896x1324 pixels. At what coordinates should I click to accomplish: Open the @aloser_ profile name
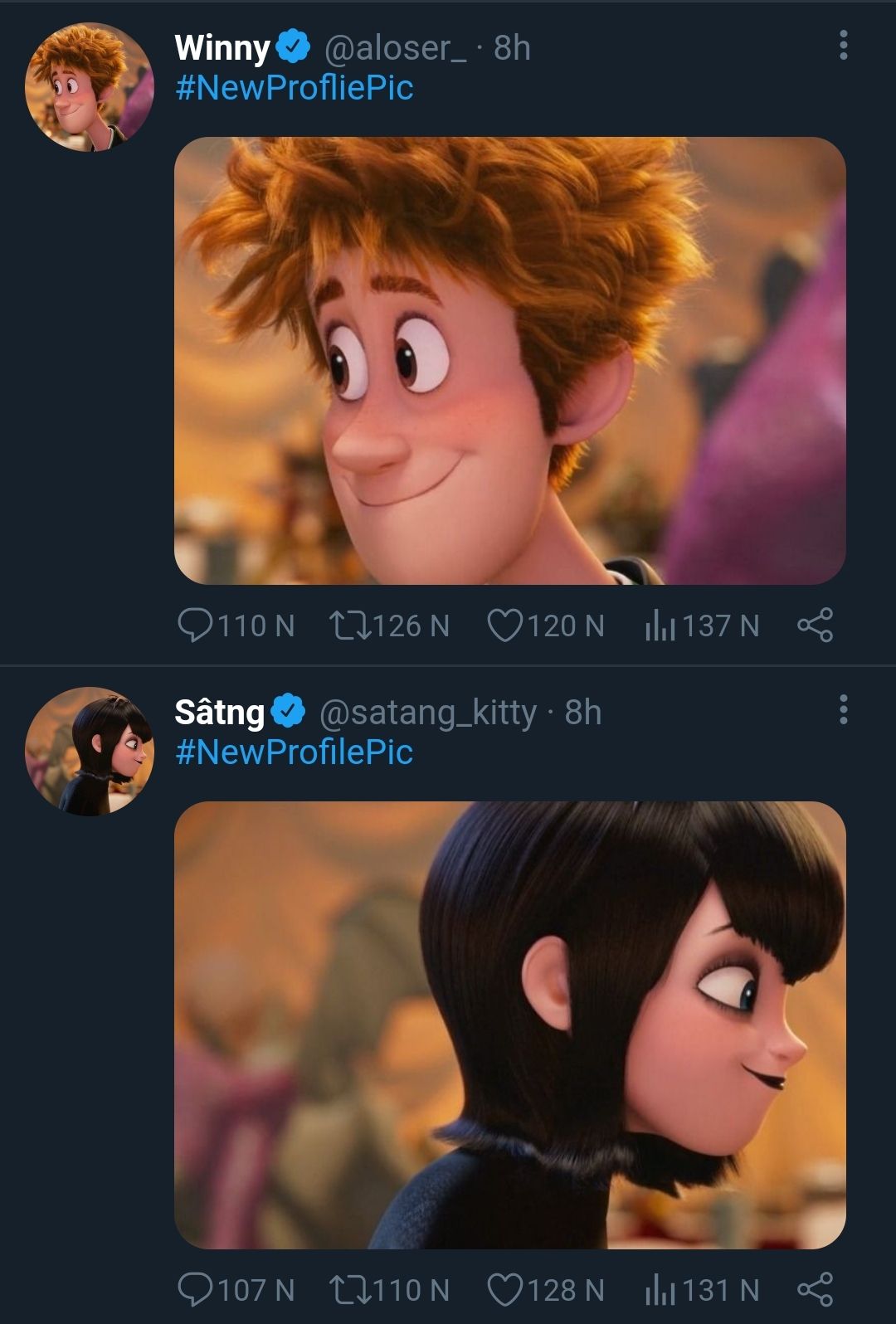[395, 48]
